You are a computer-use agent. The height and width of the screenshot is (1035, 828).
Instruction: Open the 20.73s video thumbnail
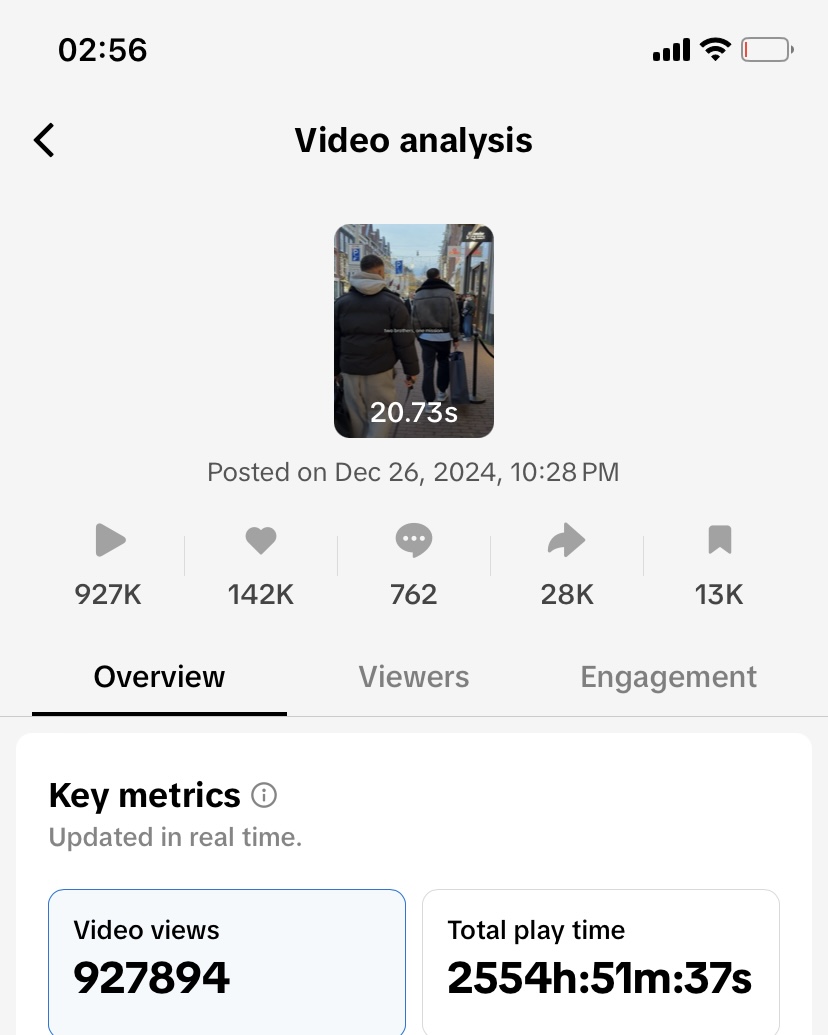click(413, 331)
